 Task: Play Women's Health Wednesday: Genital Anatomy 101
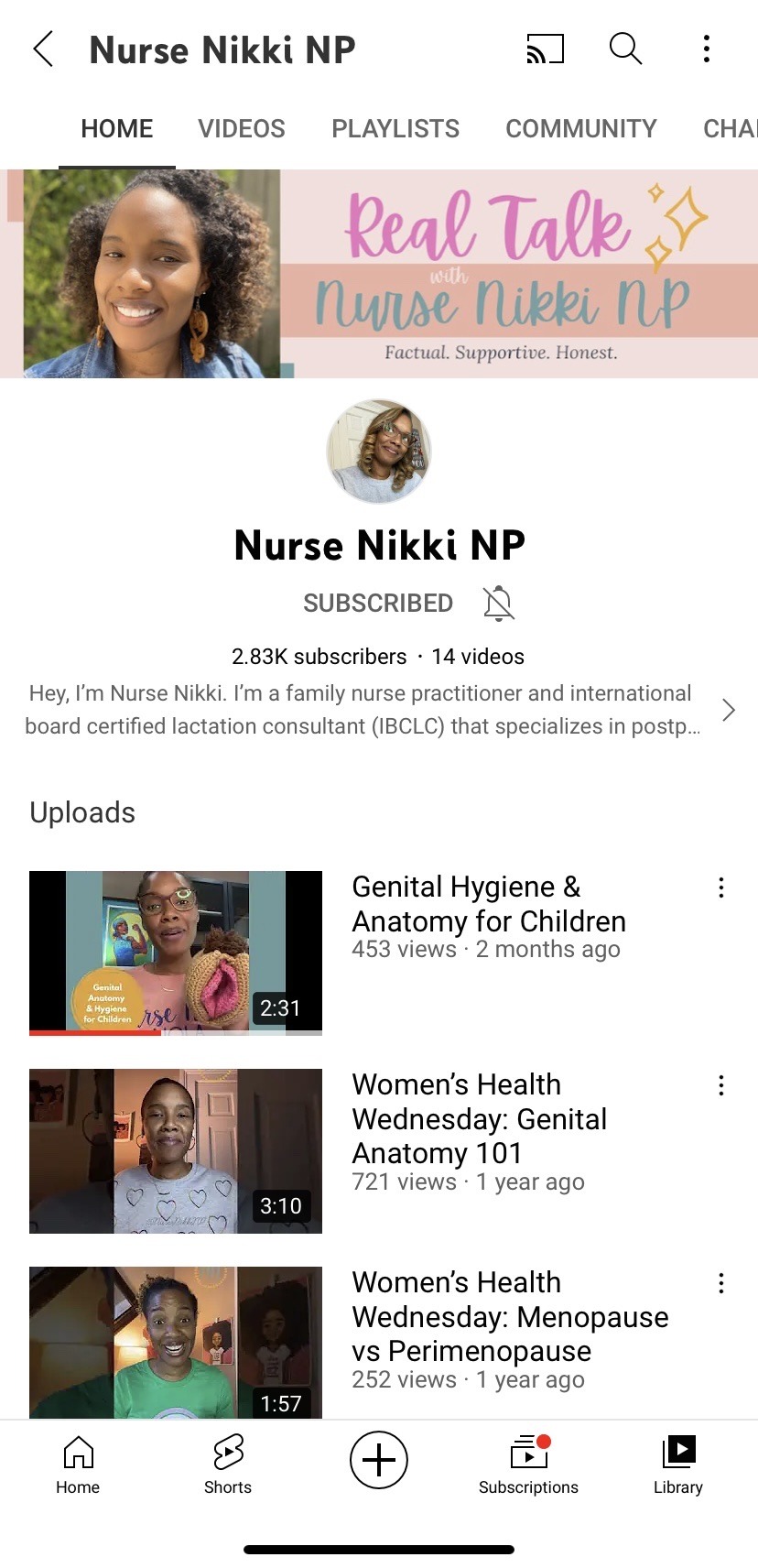176,1150
